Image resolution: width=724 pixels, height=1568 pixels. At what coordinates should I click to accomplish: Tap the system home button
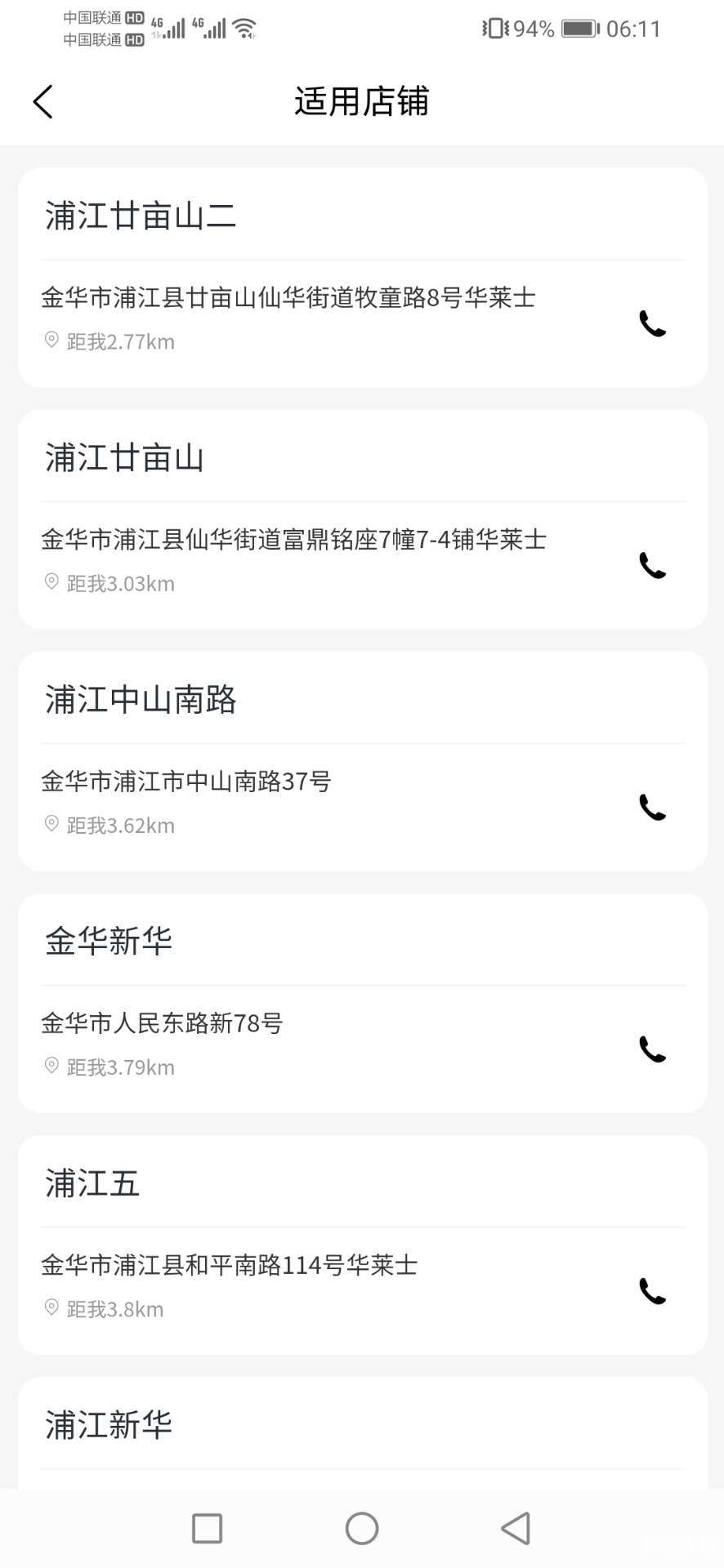coord(362,1528)
